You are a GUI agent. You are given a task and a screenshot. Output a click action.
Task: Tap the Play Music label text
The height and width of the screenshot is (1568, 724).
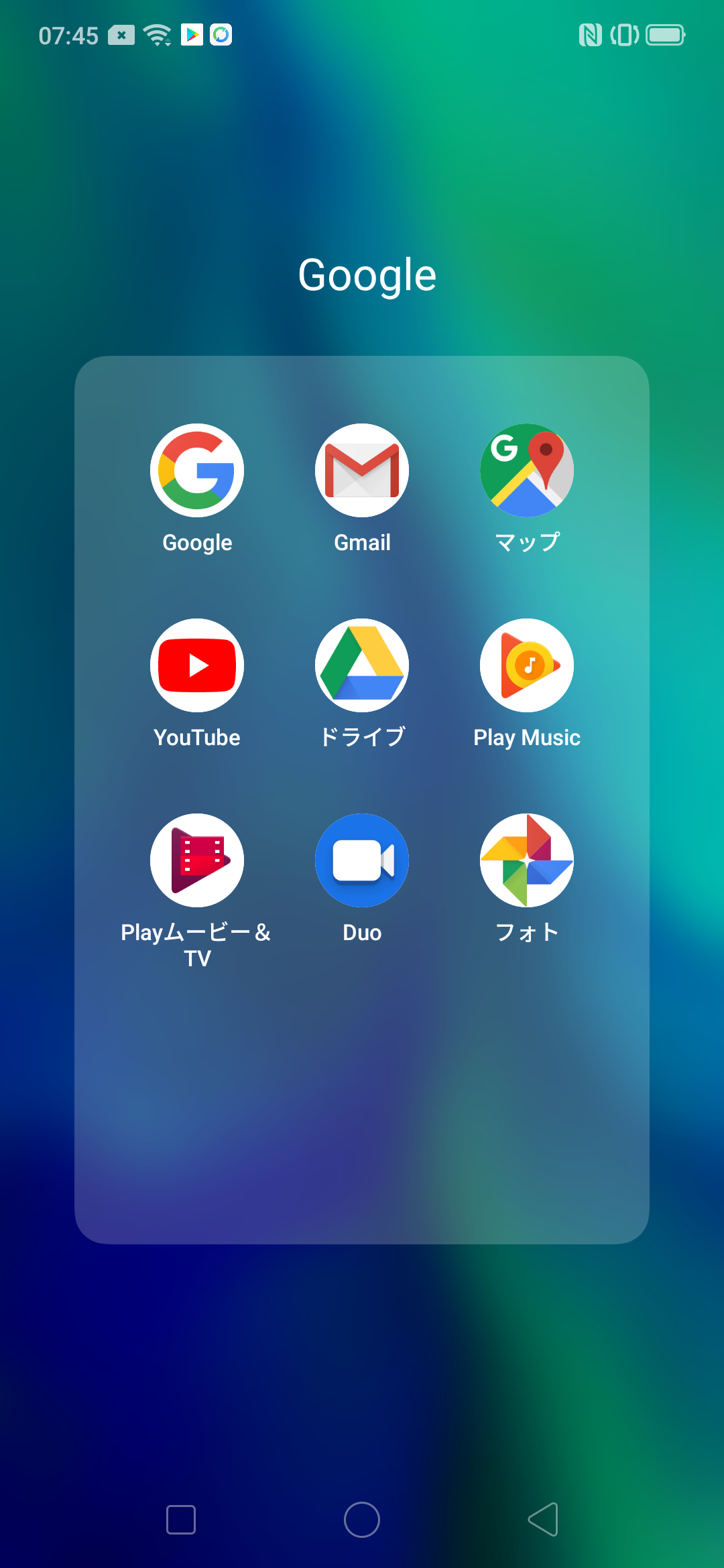(527, 738)
